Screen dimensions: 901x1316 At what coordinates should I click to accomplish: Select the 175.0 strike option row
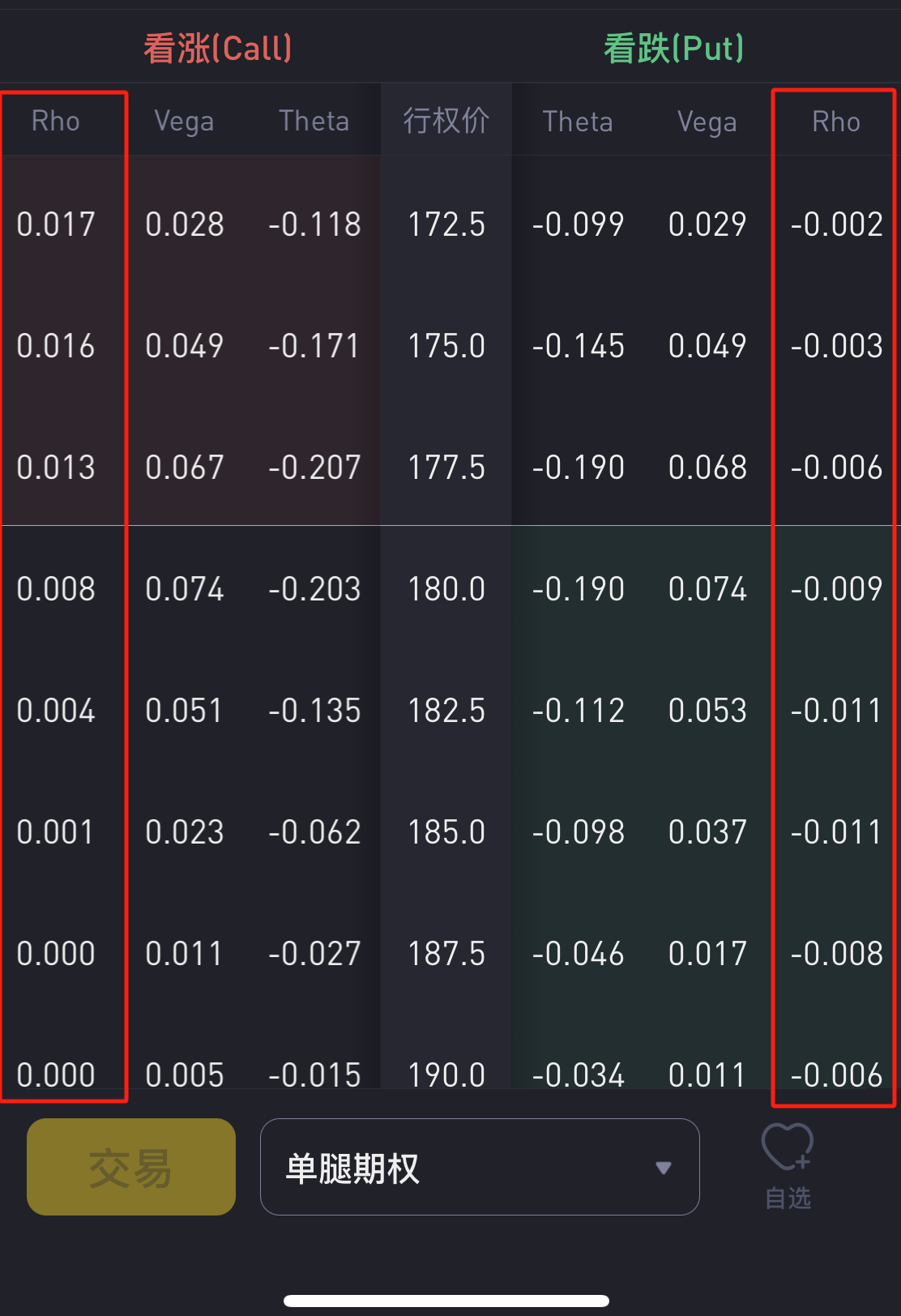click(x=446, y=346)
